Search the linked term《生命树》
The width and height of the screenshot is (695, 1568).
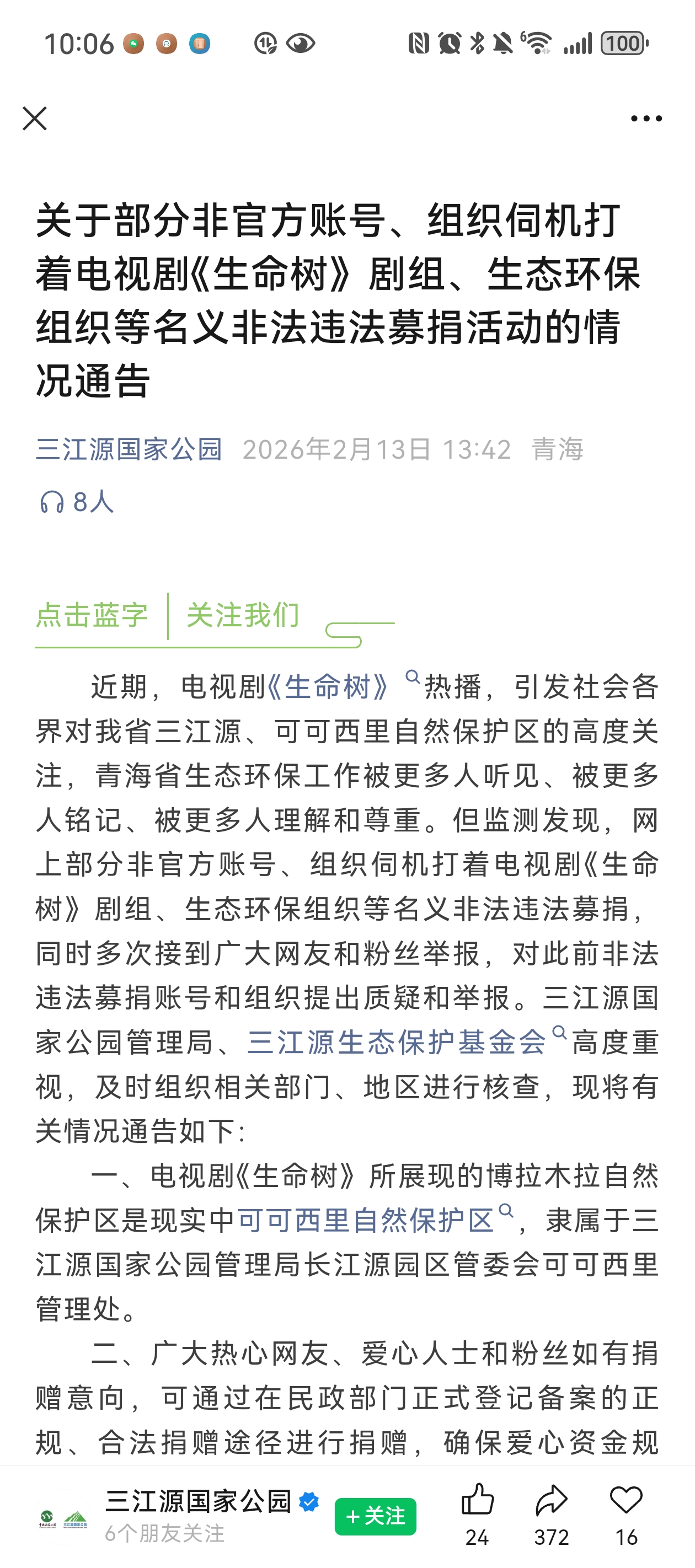(x=329, y=686)
